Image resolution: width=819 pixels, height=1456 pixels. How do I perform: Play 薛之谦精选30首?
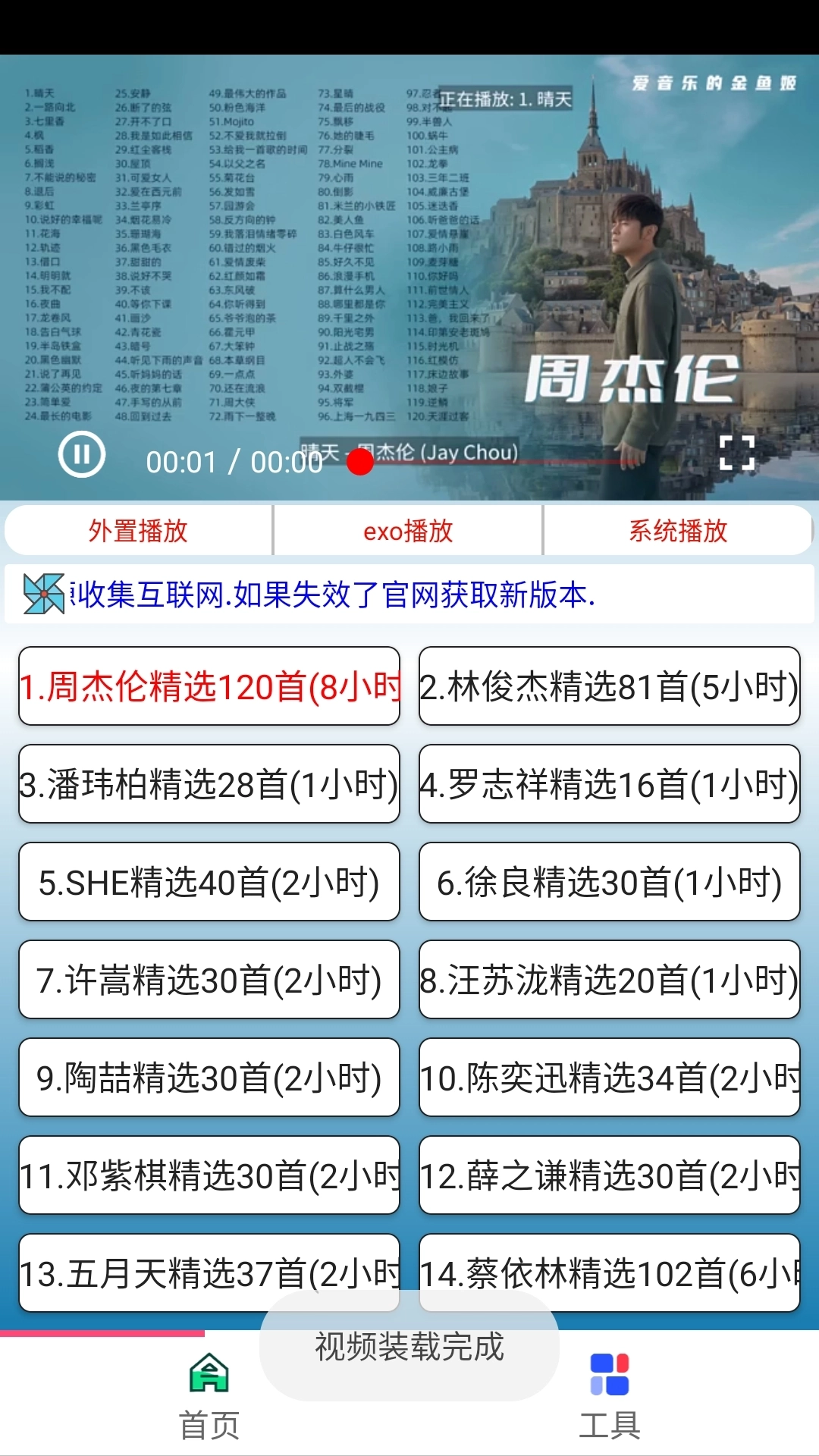610,1175
